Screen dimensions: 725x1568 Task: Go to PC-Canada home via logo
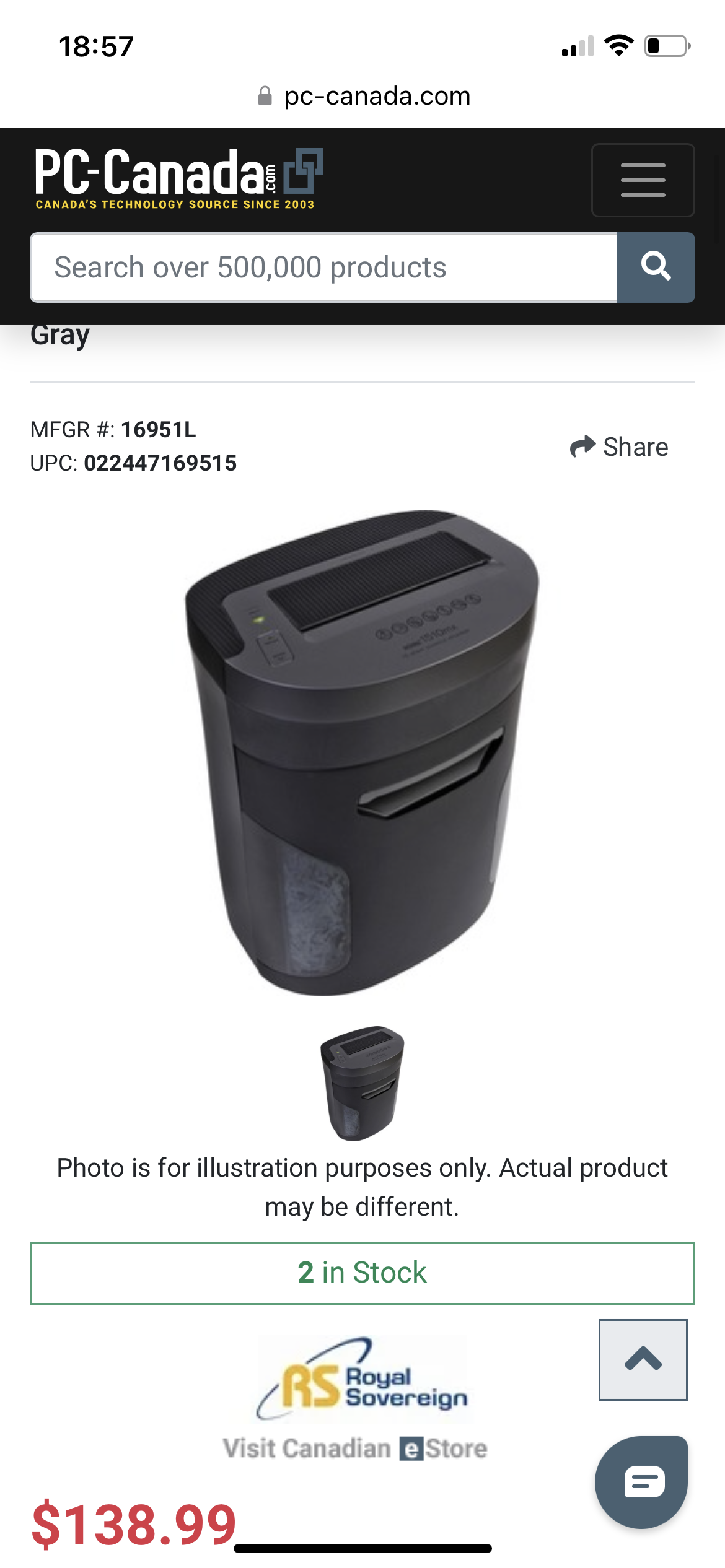[178, 179]
